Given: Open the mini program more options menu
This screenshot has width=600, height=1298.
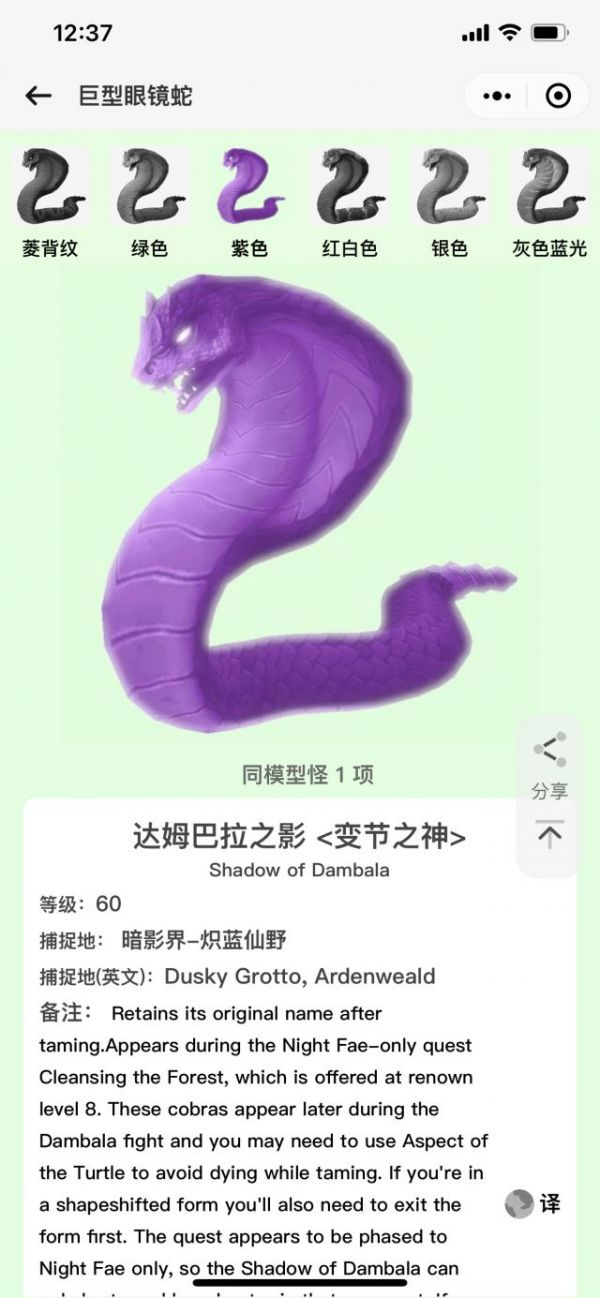Looking at the screenshot, I should (x=497, y=96).
